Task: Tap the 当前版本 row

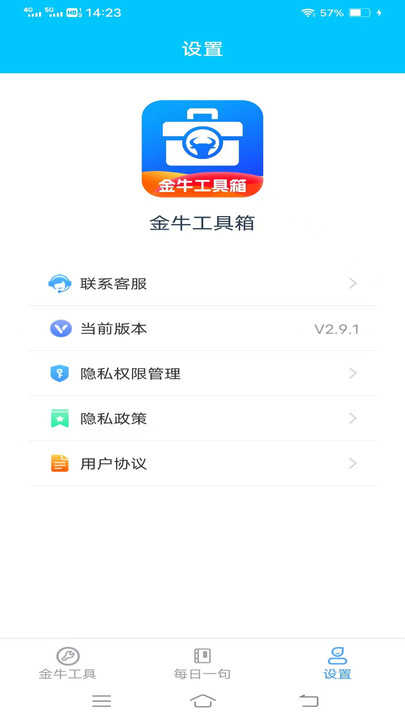Action: [x=202, y=329]
